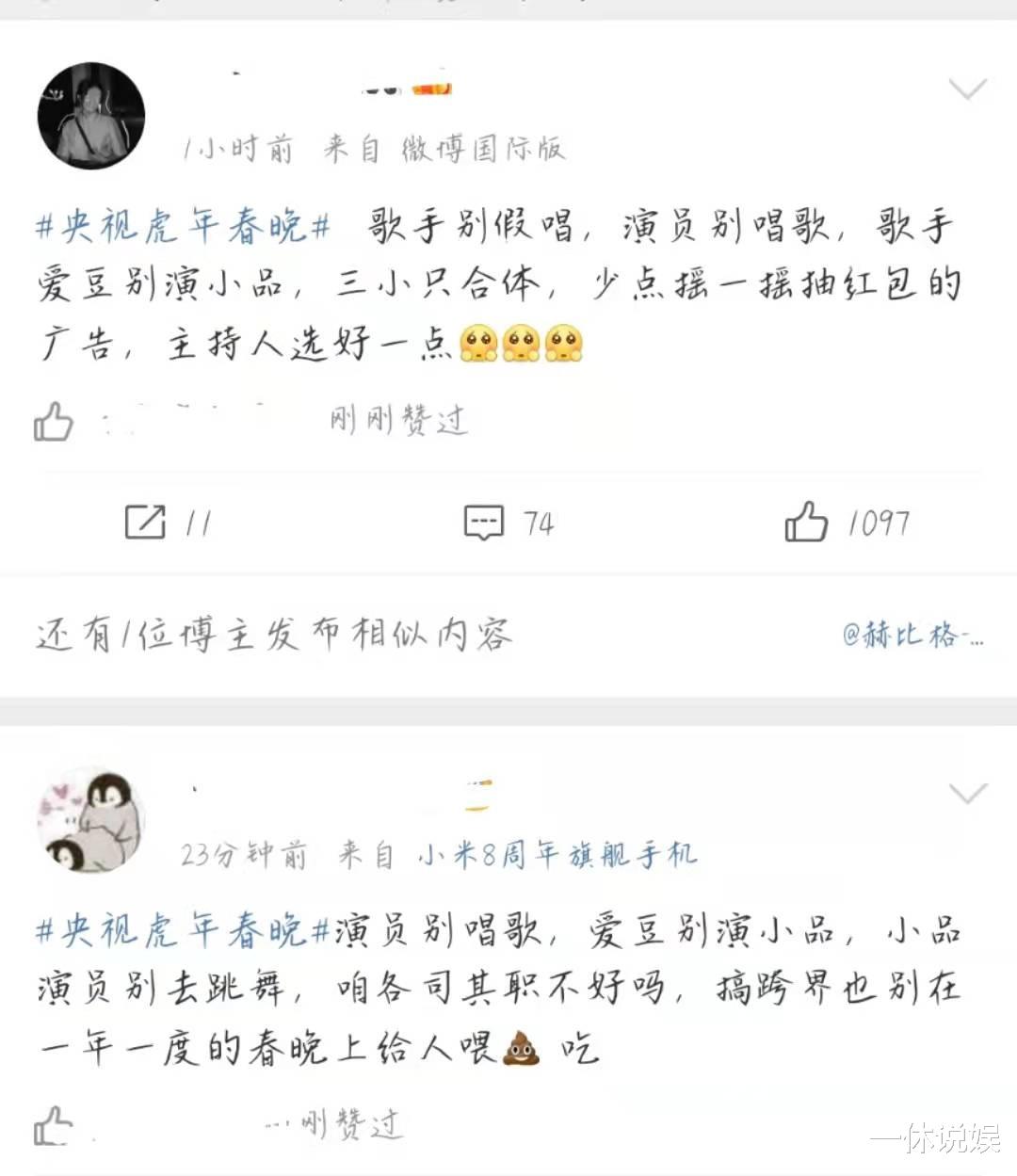Screen dimensions: 1017x1176
Task: Open the #央视虎年春晚# hashtag on first post
Action: (x=177, y=226)
